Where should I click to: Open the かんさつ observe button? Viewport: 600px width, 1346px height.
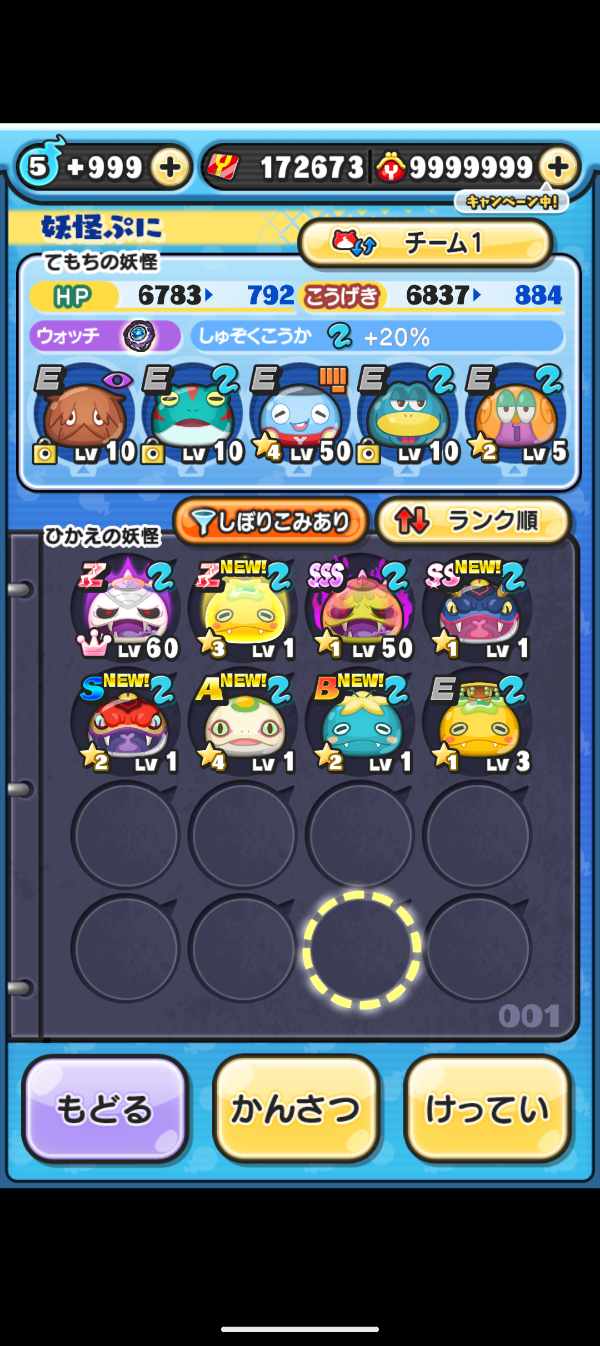click(296, 1109)
